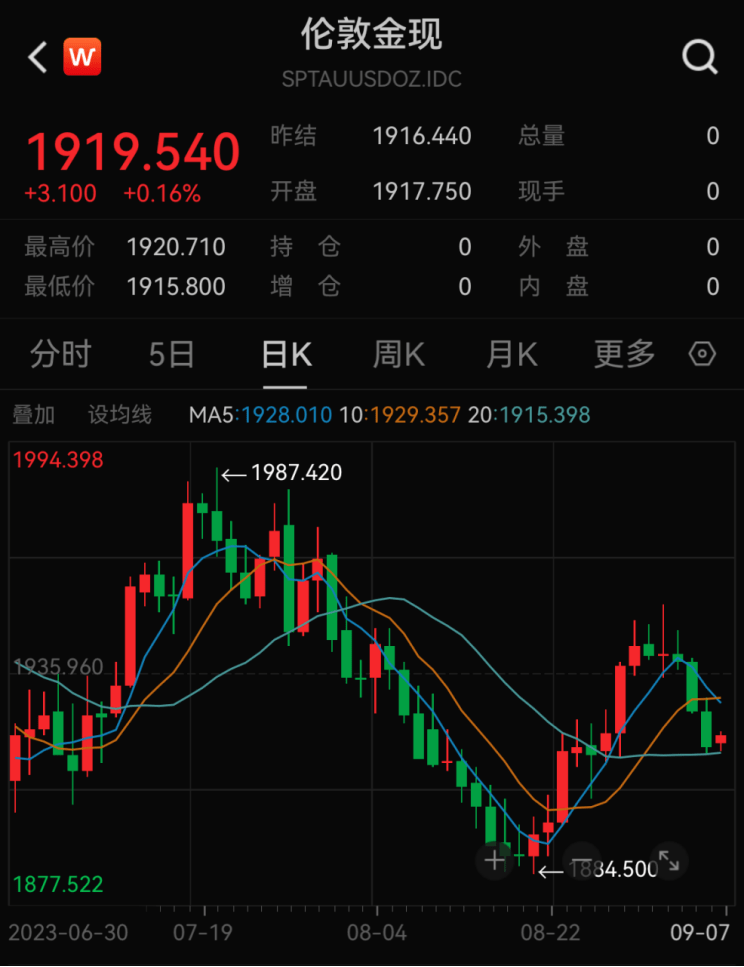Screen dimensions: 744x967
Task: Expand the chart to fullscreen
Action: (667, 860)
